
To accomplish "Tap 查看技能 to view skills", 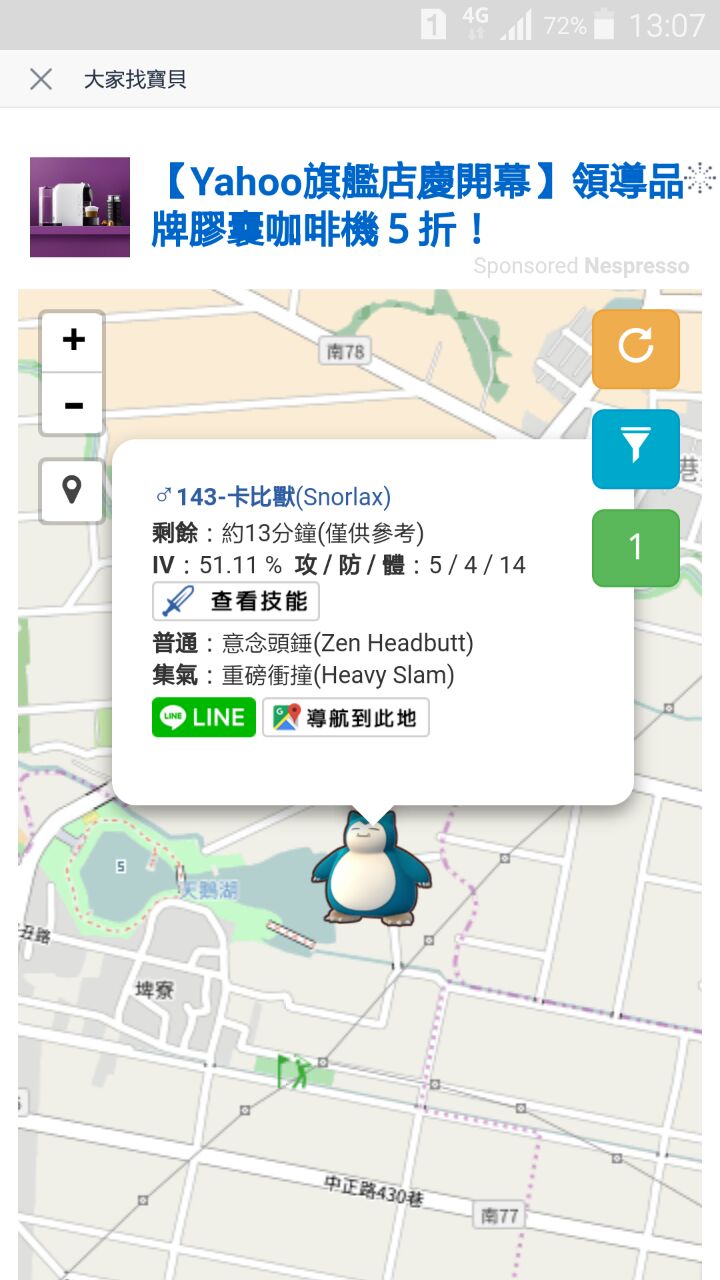I will [x=236, y=601].
